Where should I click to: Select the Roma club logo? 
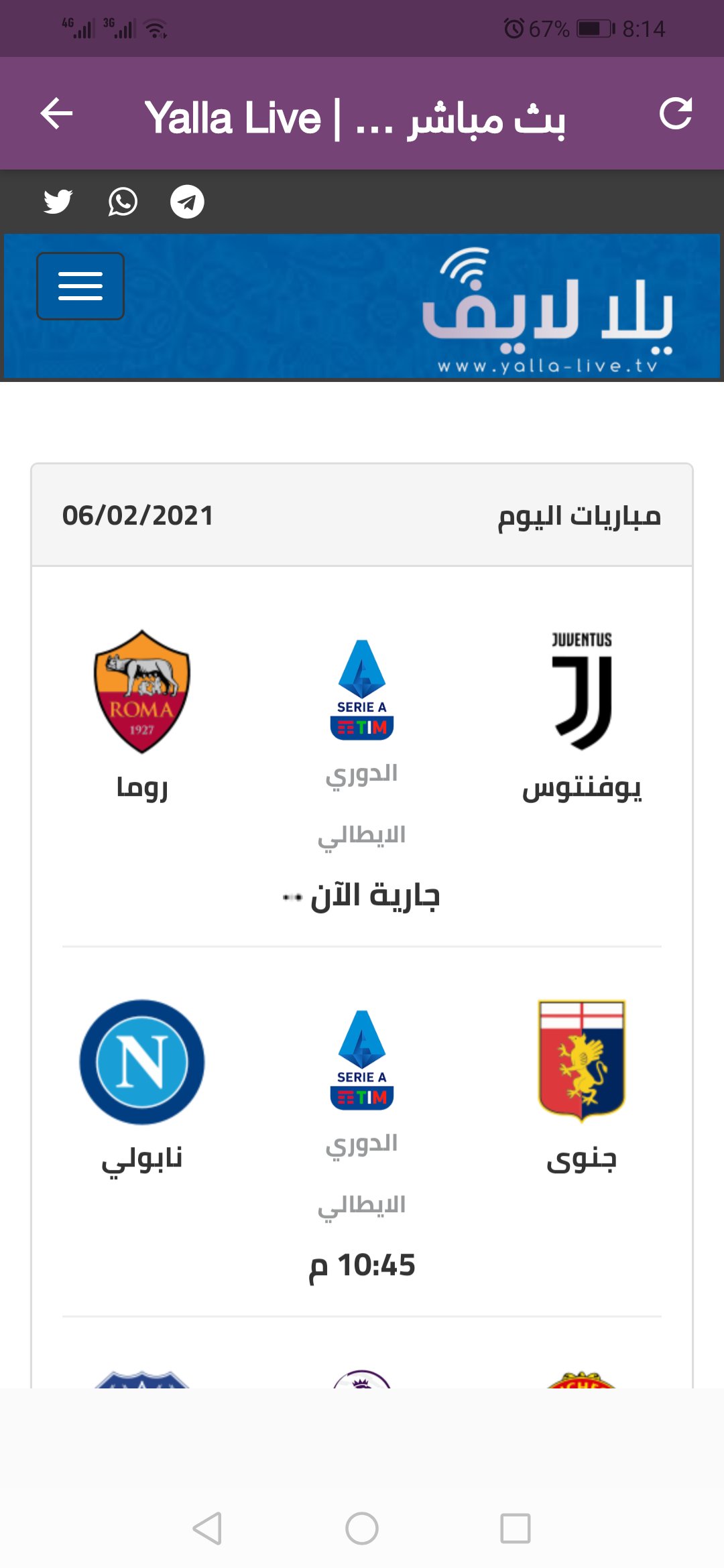tap(141, 690)
